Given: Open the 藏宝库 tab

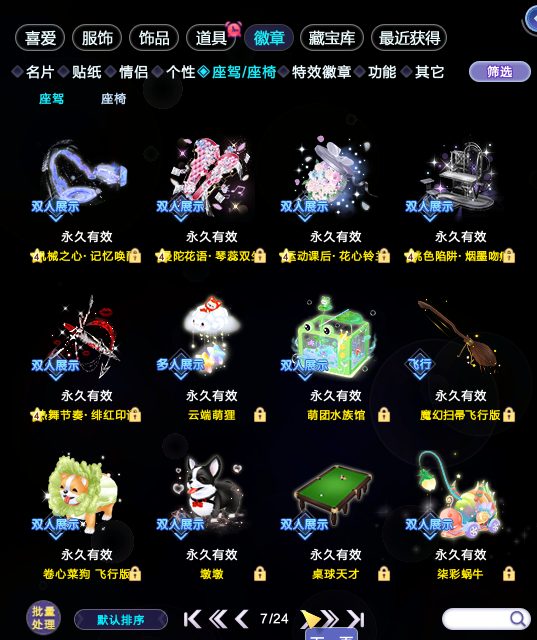Looking at the screenshot, I should point(331,38).
